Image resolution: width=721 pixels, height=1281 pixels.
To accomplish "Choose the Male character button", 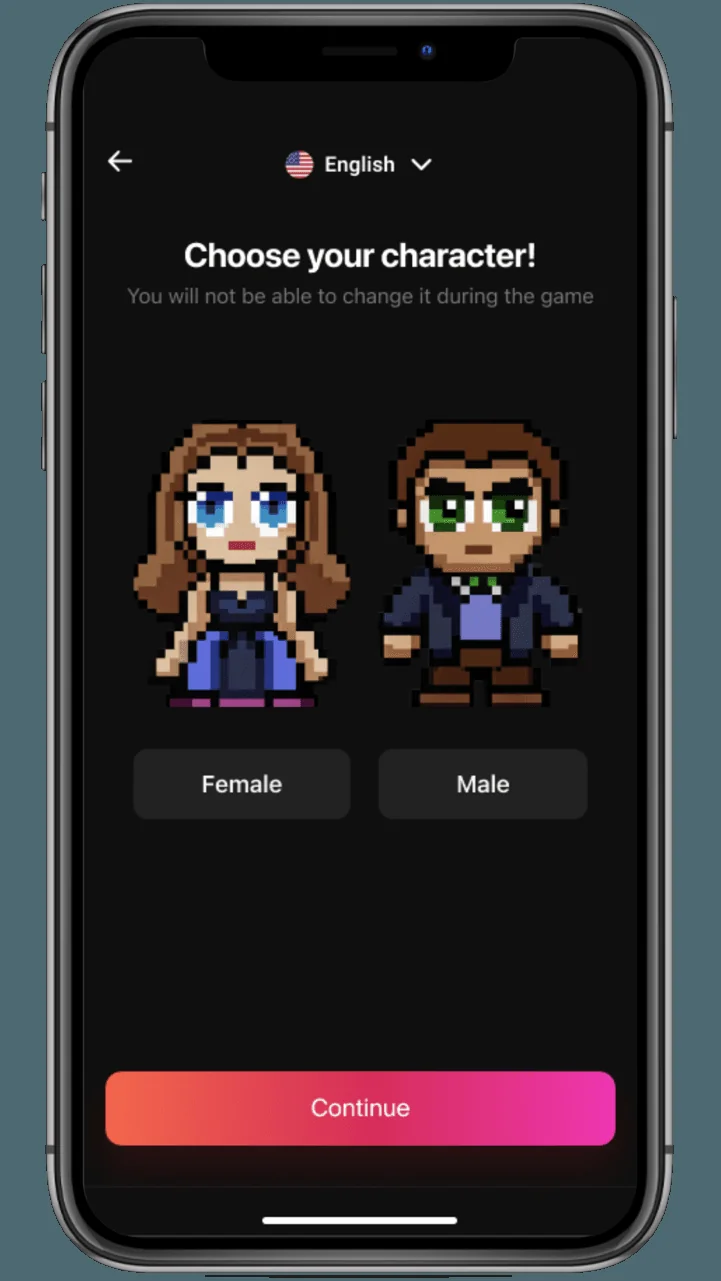I will [483, 784].
